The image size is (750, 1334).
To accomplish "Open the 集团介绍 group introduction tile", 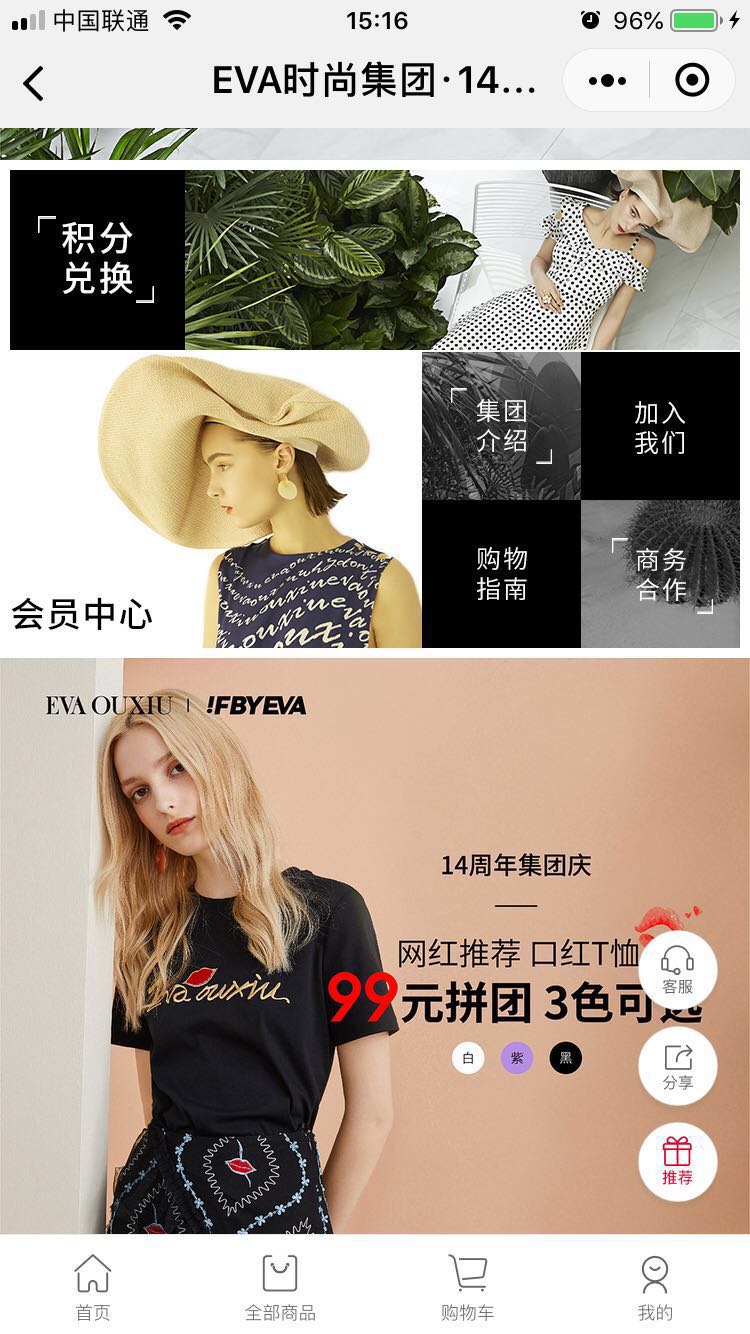I will (x=500, y=424).
